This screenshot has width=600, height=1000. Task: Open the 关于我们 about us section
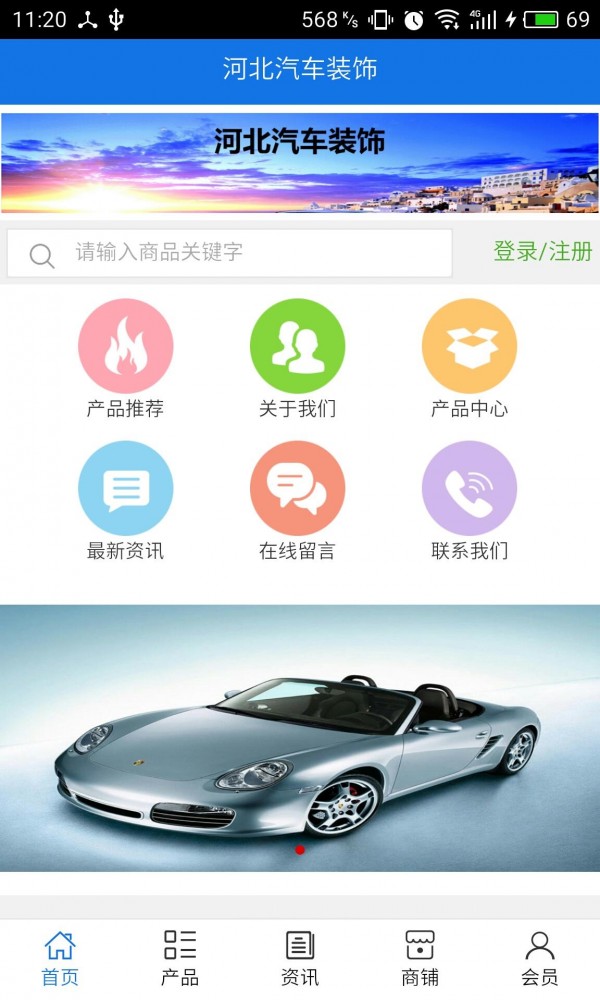(x=297, y=358)
